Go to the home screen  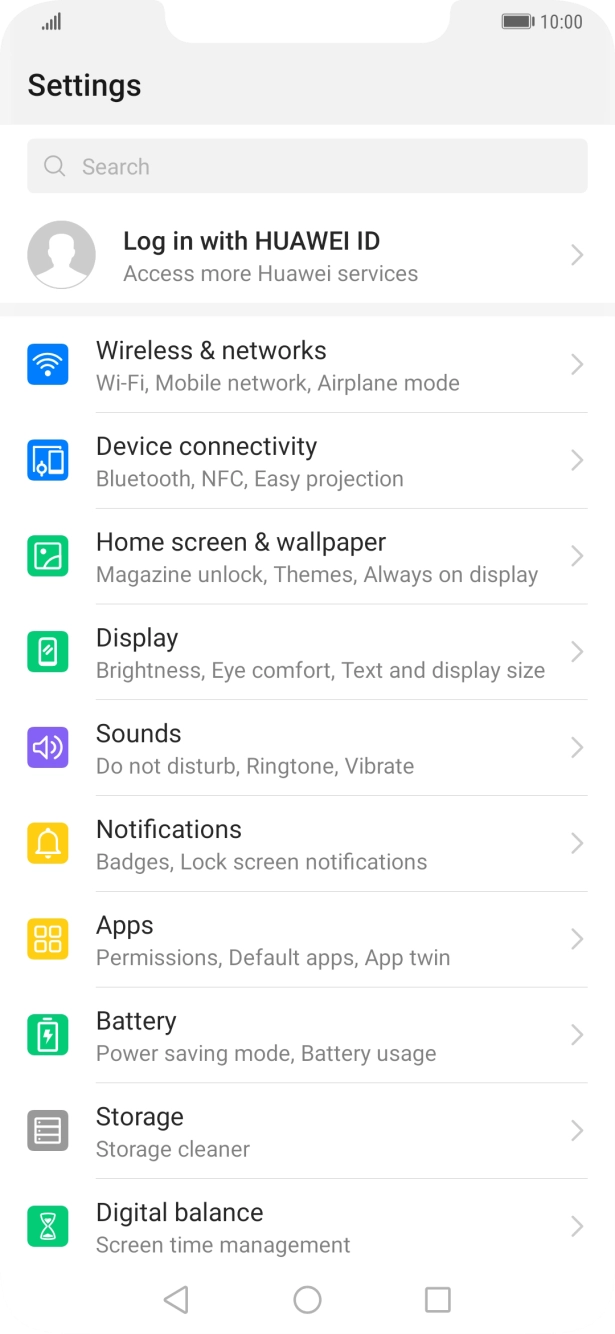(307, 1299)
